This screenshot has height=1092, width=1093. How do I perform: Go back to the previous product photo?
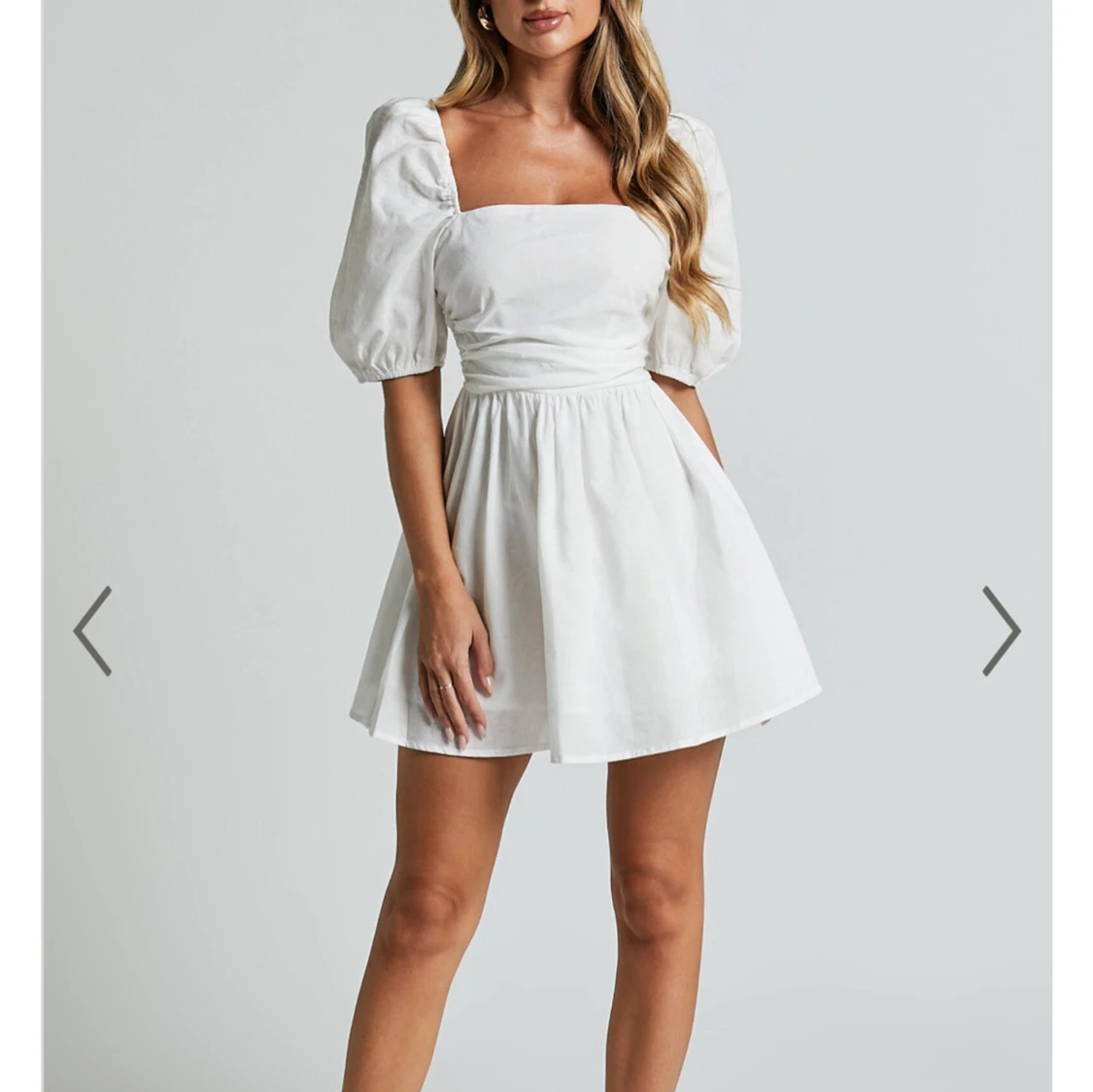[x=92, y=631]
